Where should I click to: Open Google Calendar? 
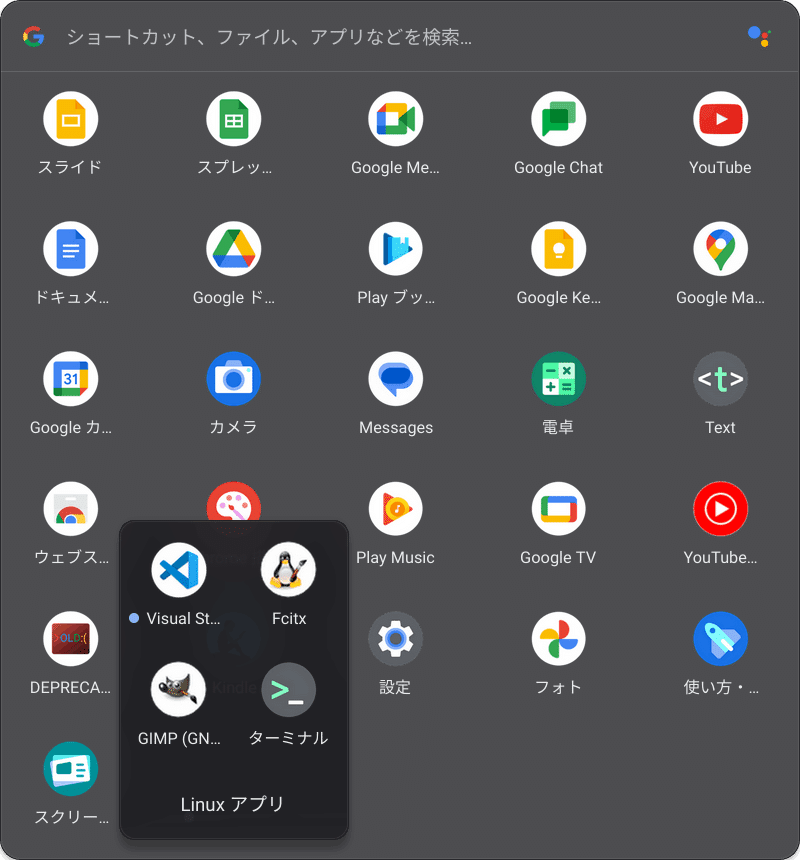[x=71, y=379]
